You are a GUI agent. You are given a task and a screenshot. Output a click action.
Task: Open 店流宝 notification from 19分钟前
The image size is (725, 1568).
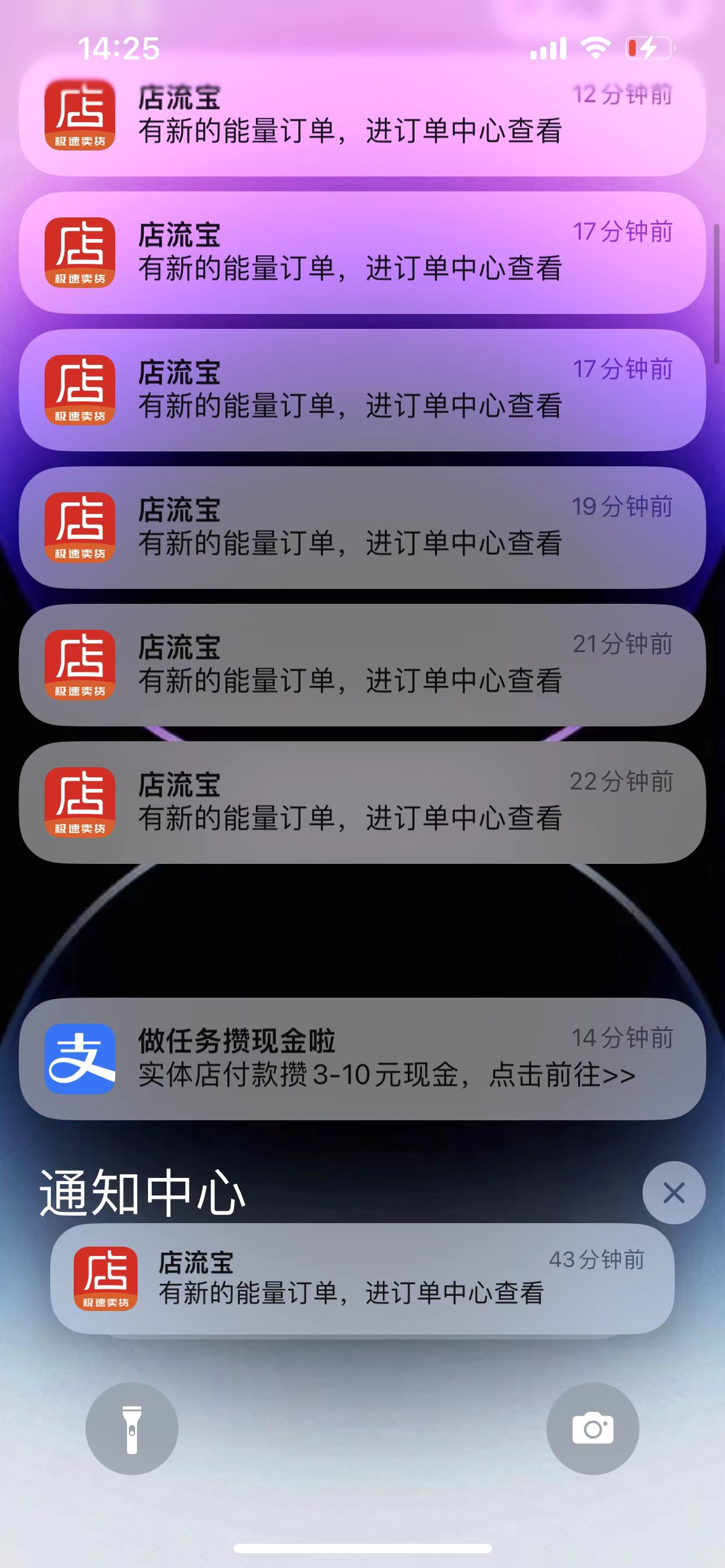(x=362, y=528)
